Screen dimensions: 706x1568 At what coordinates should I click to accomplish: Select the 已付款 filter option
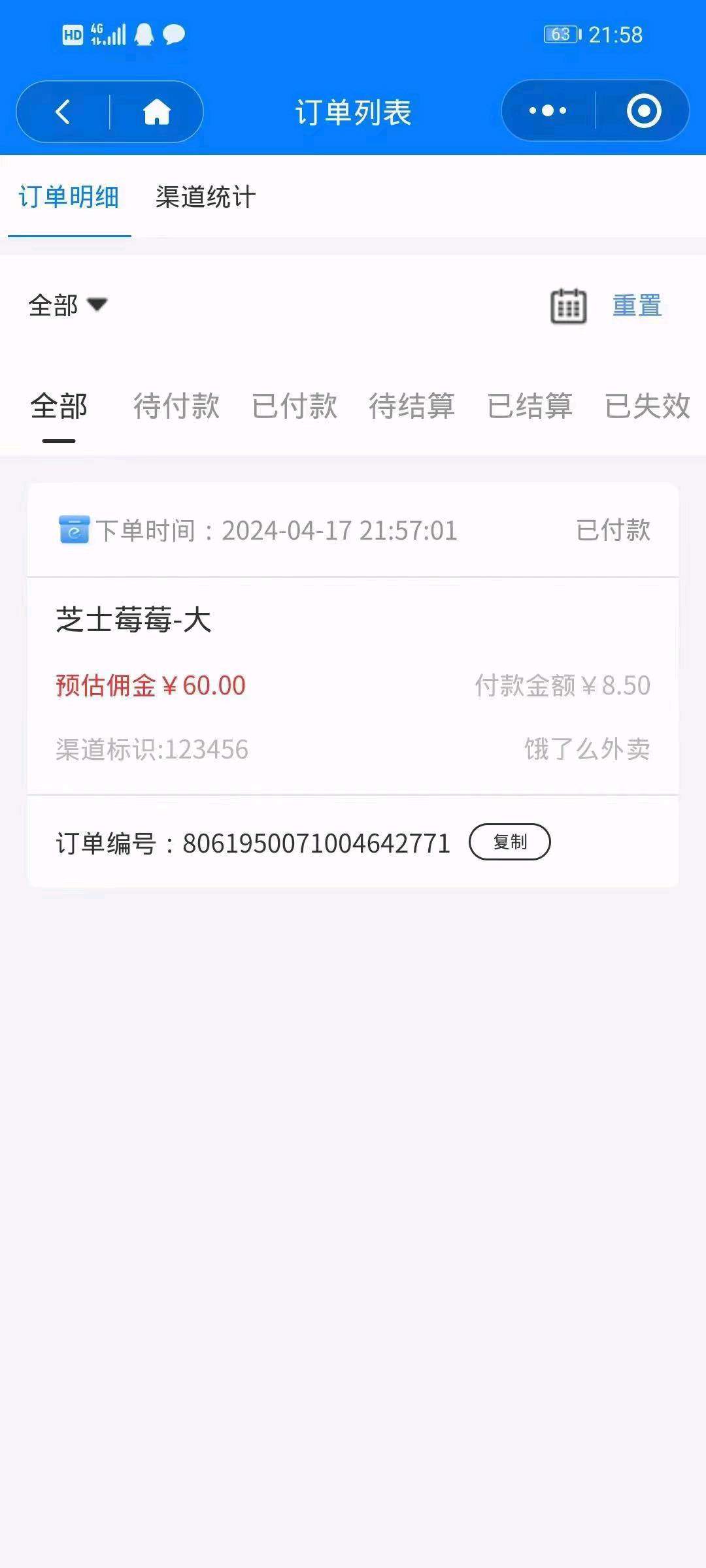tap(295, 406)
